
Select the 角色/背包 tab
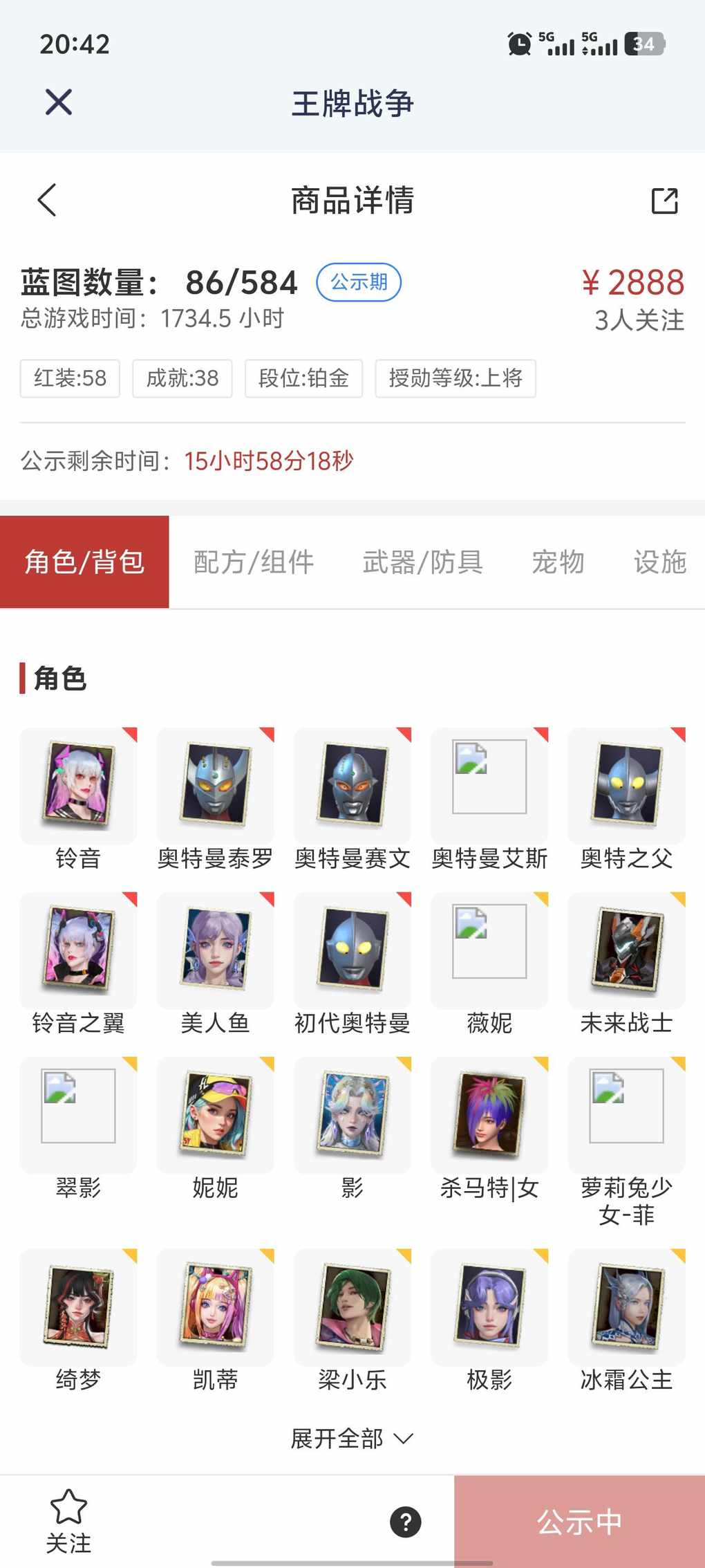coord(84,562)
